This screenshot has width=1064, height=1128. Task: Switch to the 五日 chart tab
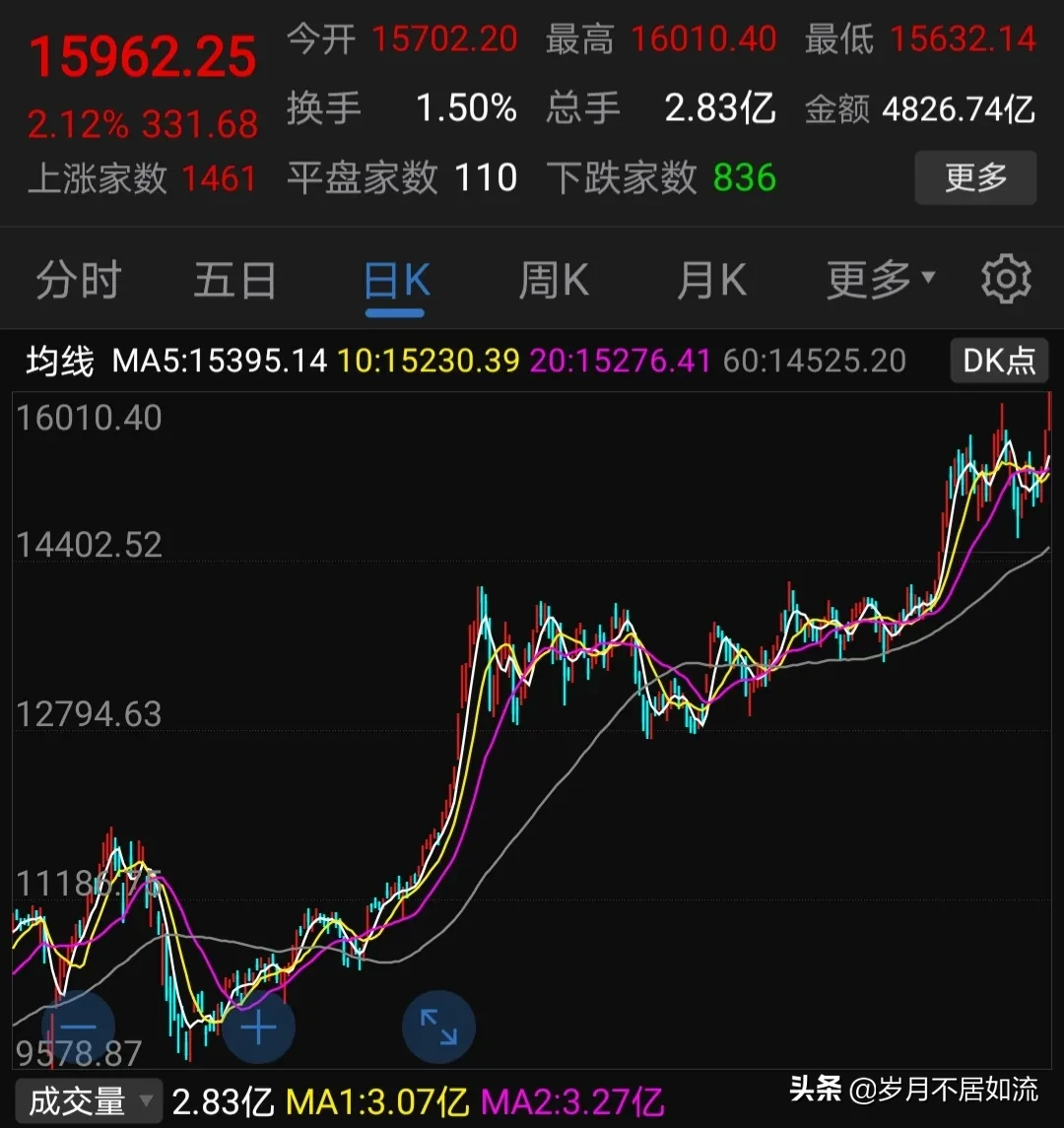tap(234, 281)
